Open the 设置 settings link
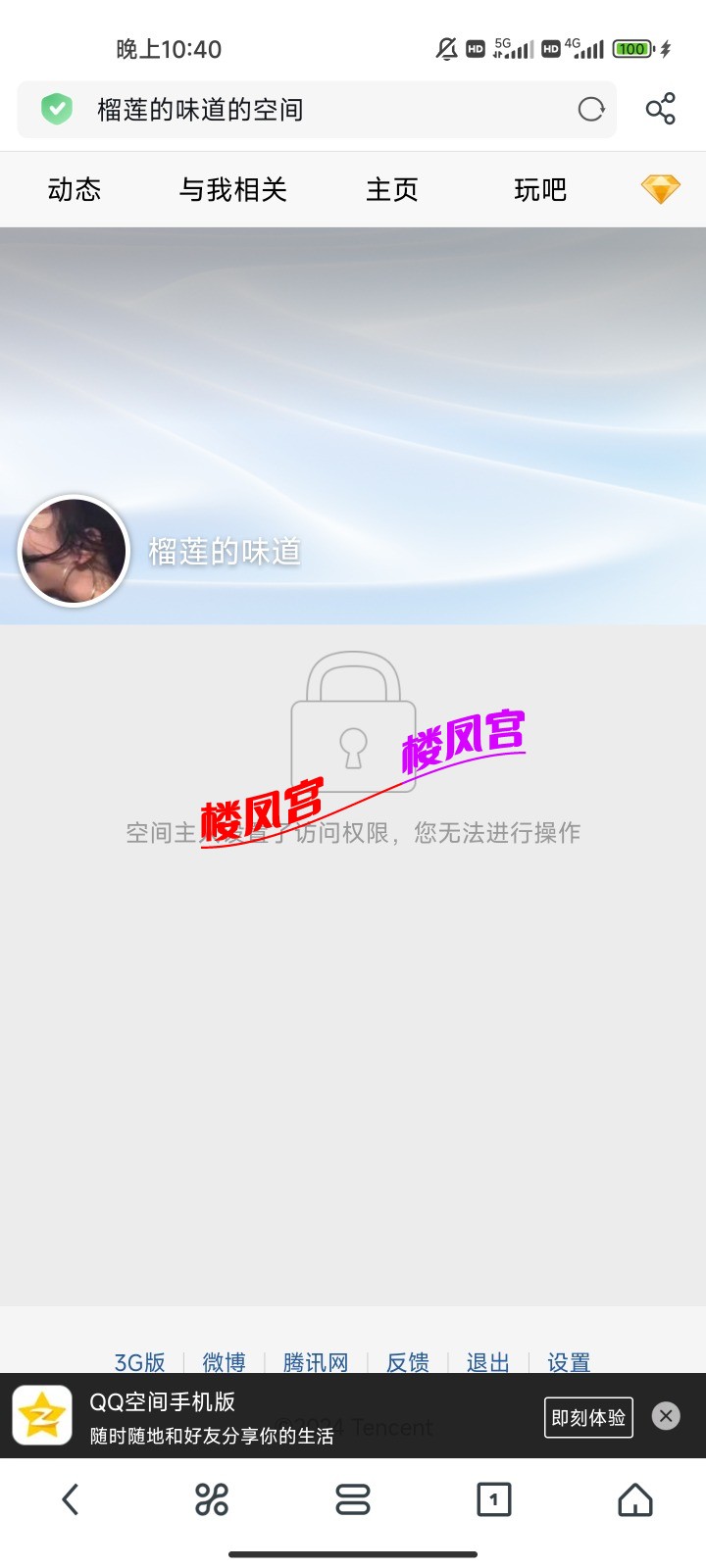Screen dimensions: 706x1568 coord(569,1361)
